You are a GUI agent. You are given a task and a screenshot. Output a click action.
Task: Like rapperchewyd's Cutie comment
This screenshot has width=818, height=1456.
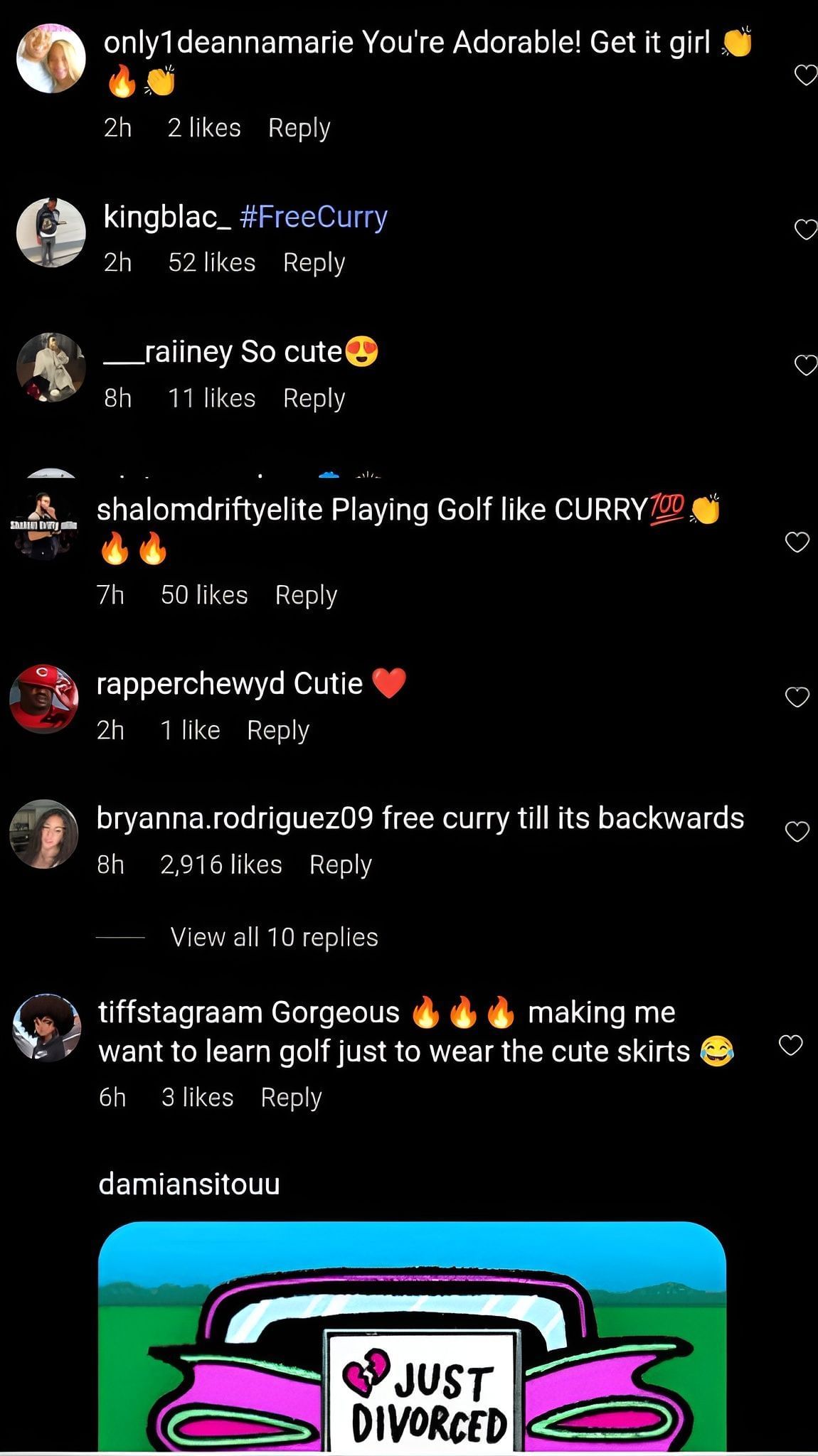point(797,697)
